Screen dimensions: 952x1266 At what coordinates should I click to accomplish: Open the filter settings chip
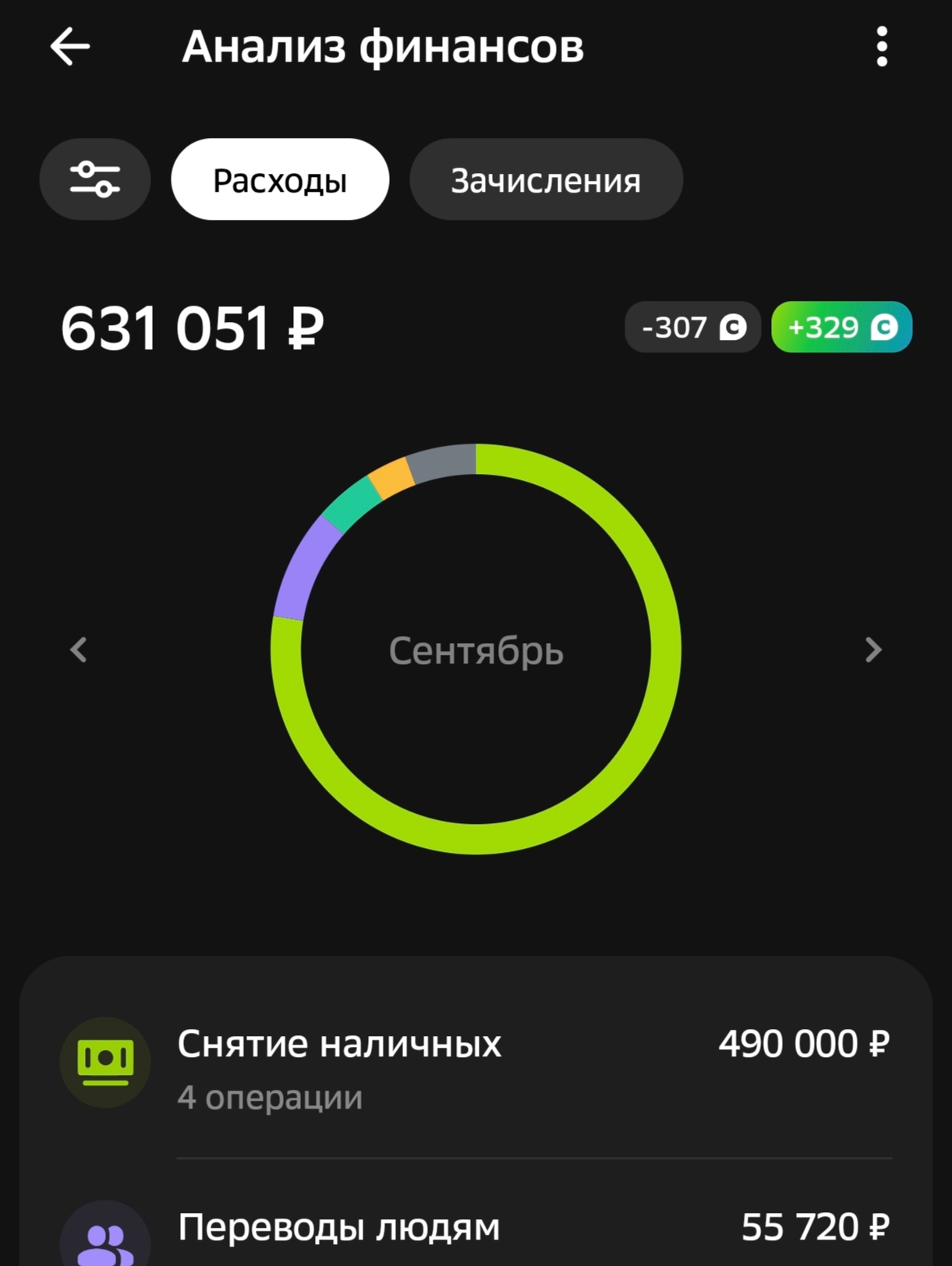[x=95, y=179]
